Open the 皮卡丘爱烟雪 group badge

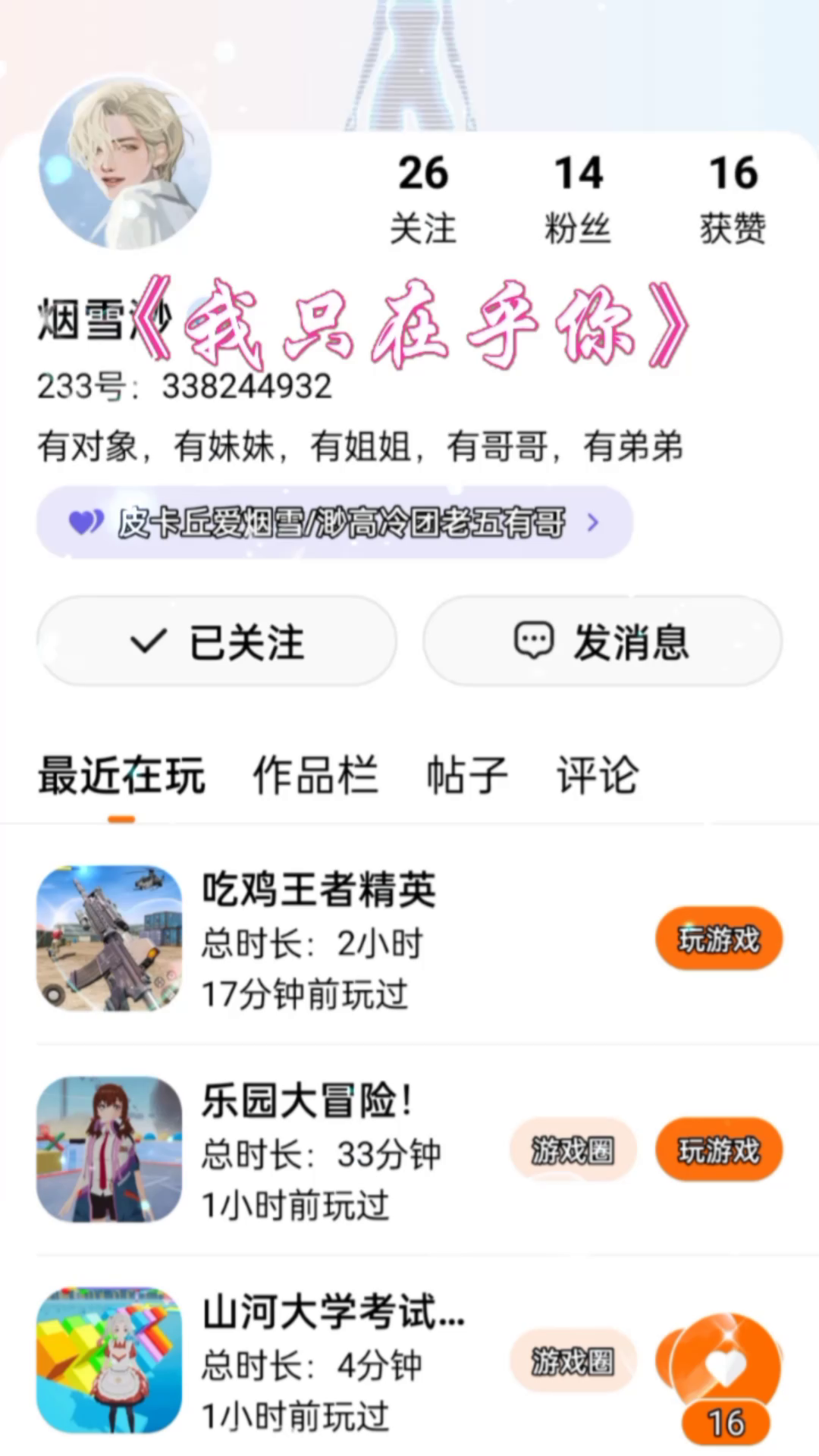[x=334, y=522]
